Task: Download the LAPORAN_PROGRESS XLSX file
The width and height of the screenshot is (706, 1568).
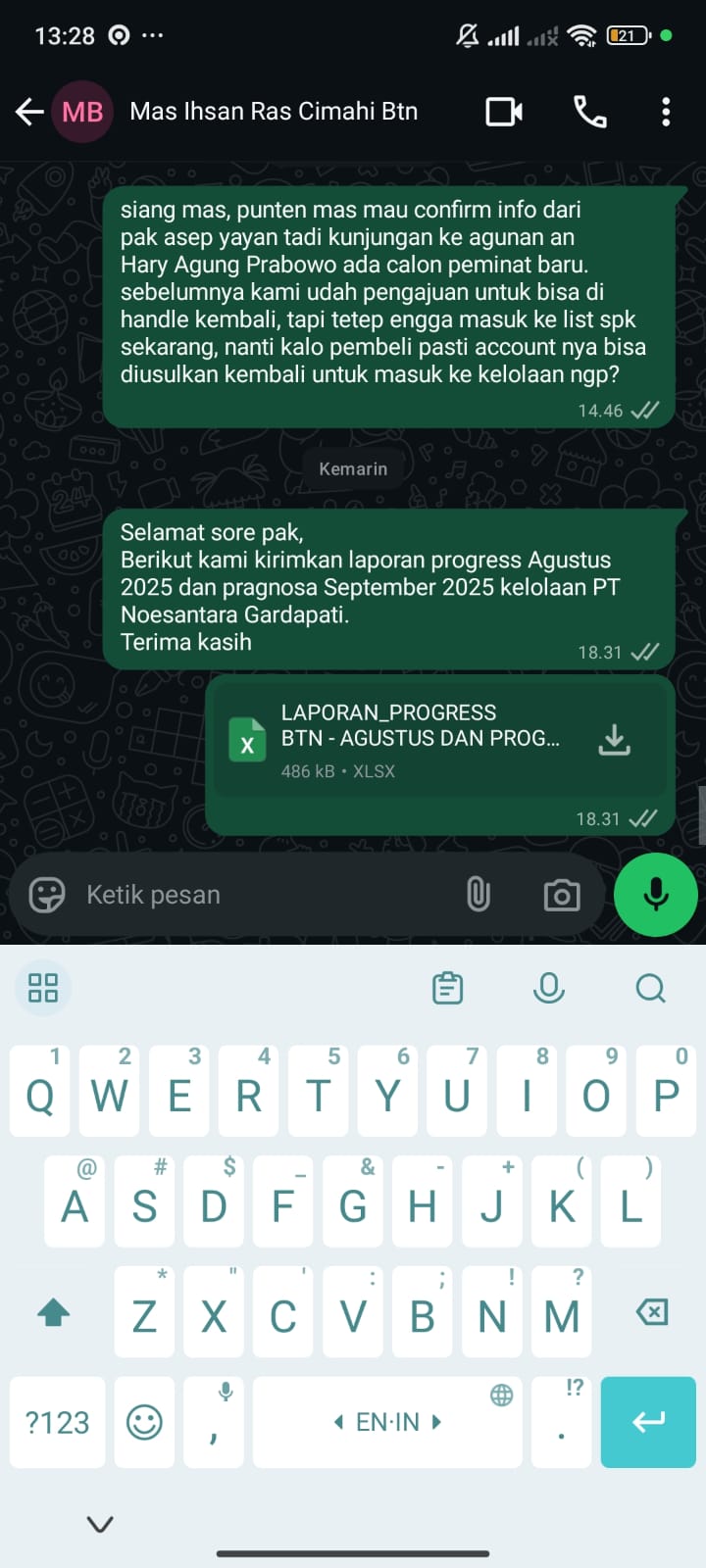Action: (614, 740)
